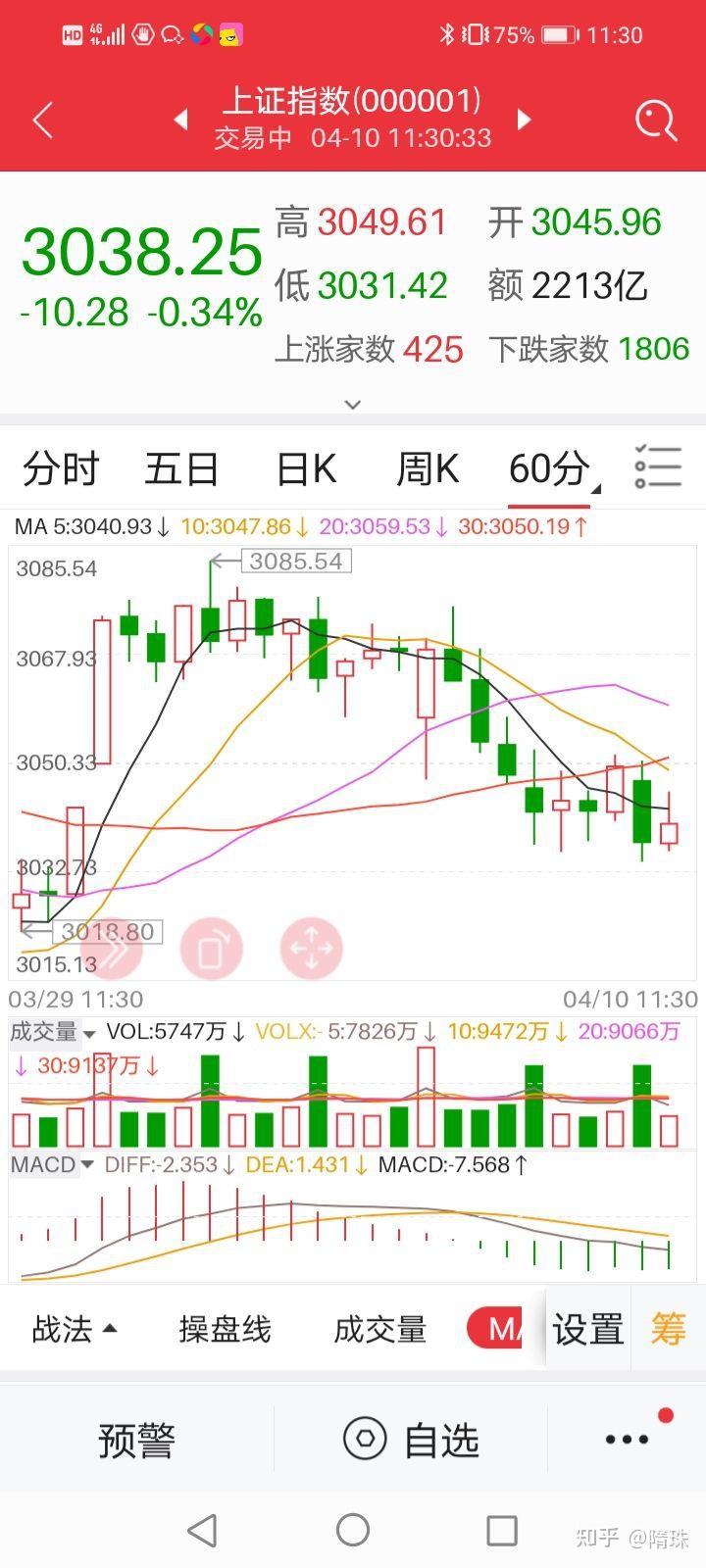Select the 操盘线 indicator

226,1330
